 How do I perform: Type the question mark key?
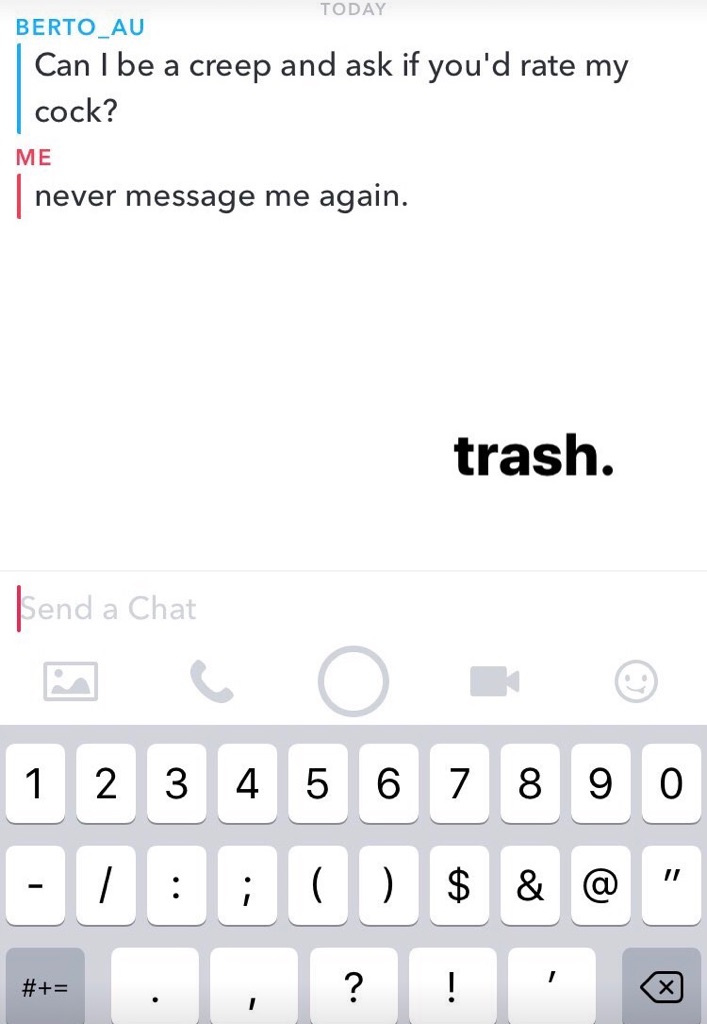pos(353,988)
